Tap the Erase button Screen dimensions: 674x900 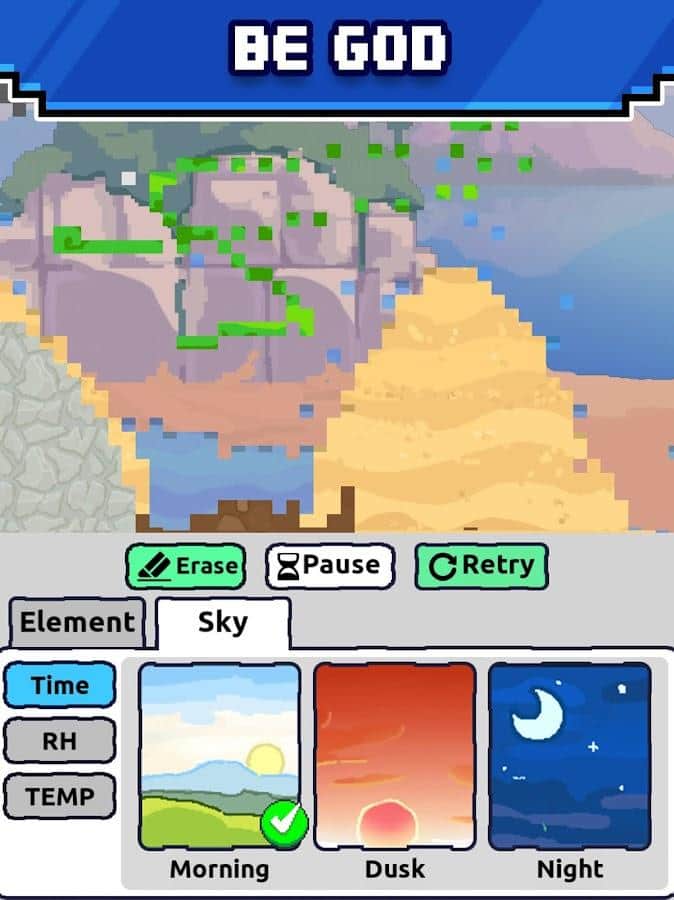[x=186, y=566]
